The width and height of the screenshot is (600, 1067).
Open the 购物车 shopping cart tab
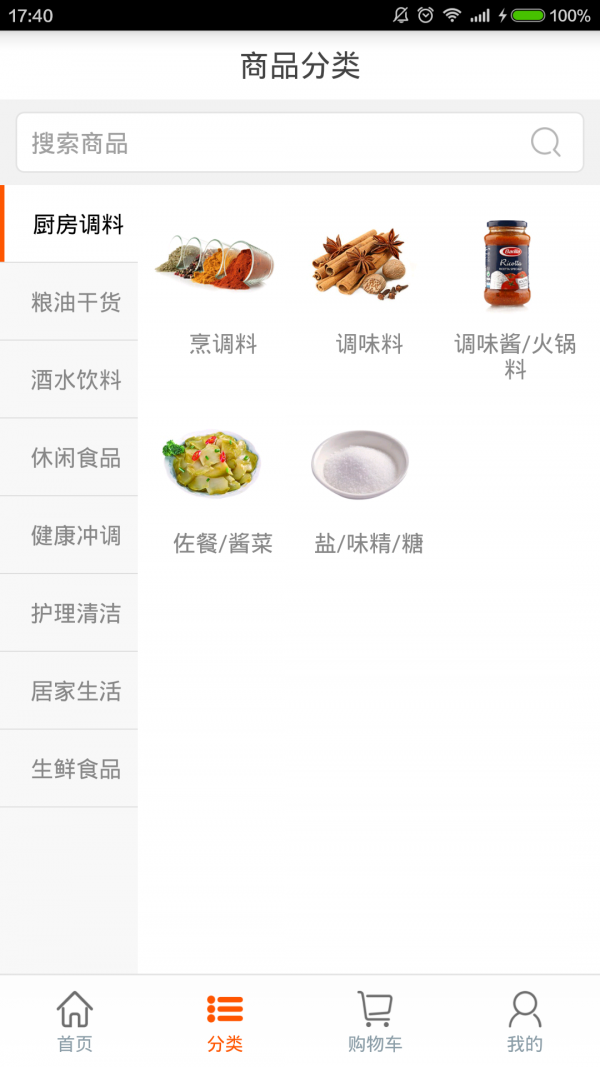375,1021
